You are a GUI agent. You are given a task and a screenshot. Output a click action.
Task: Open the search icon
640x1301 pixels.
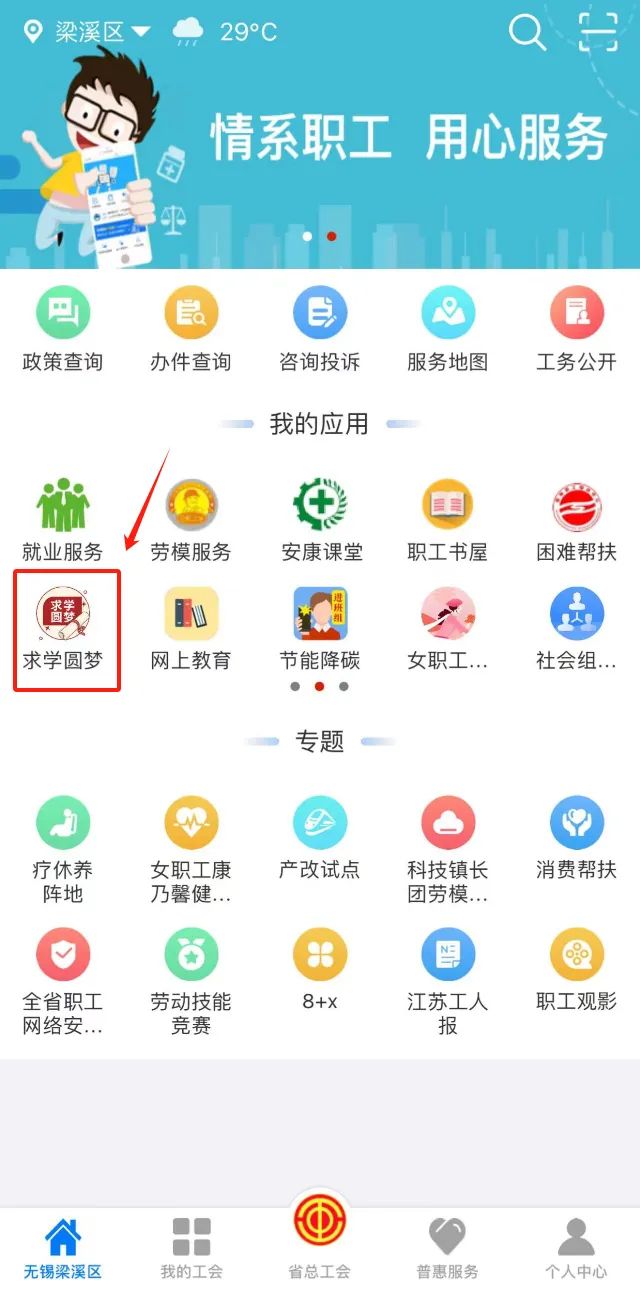[527, 32]
